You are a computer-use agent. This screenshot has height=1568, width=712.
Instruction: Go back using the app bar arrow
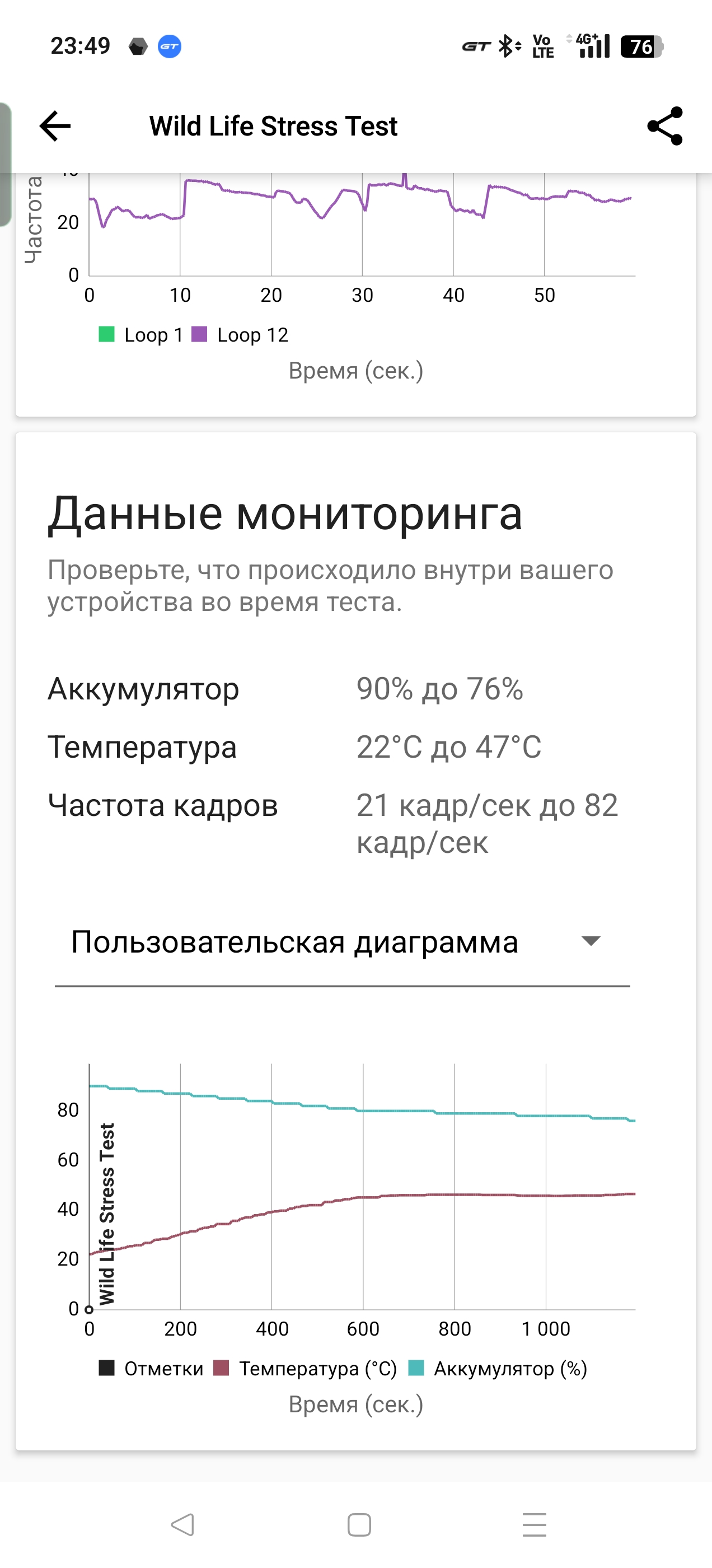tap(55, 126)
